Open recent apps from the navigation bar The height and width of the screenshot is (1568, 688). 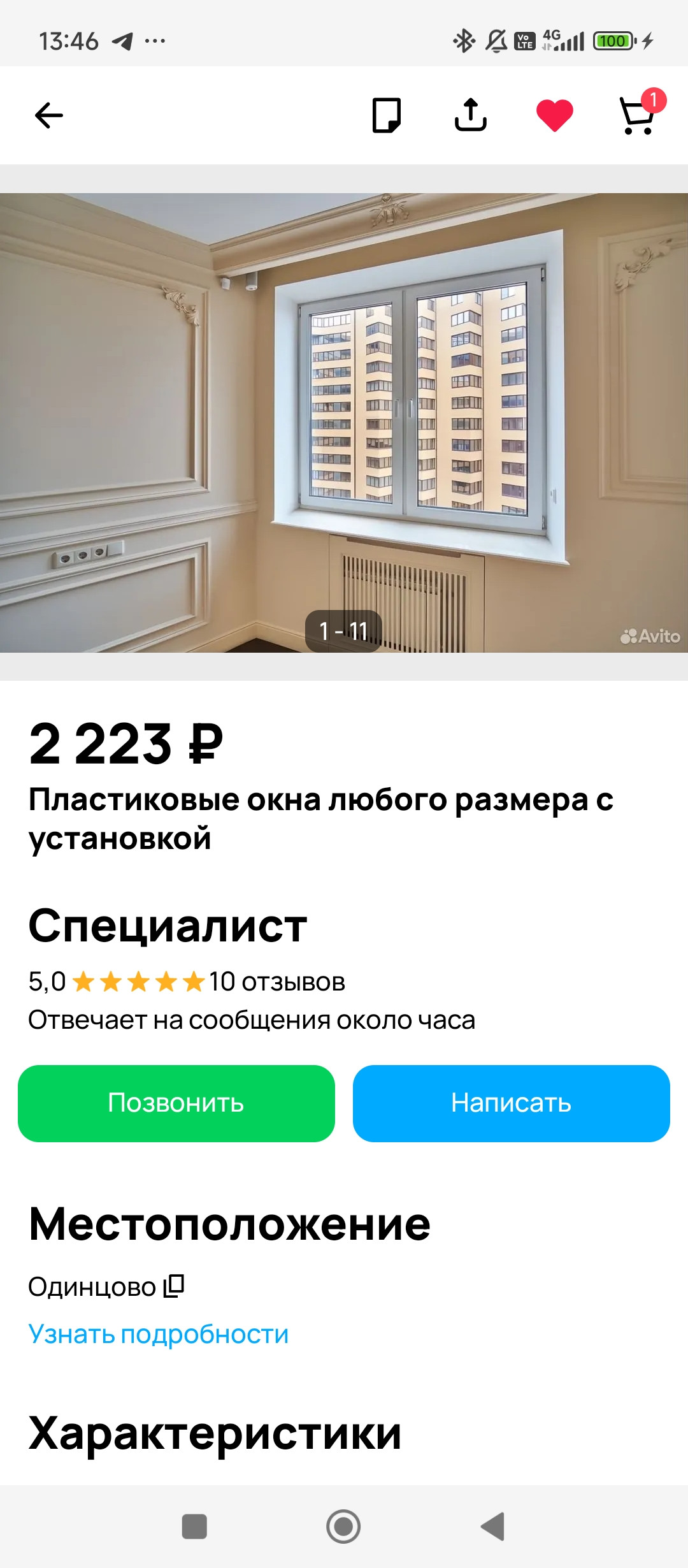pyautogui.click(x=194, y=1527)
